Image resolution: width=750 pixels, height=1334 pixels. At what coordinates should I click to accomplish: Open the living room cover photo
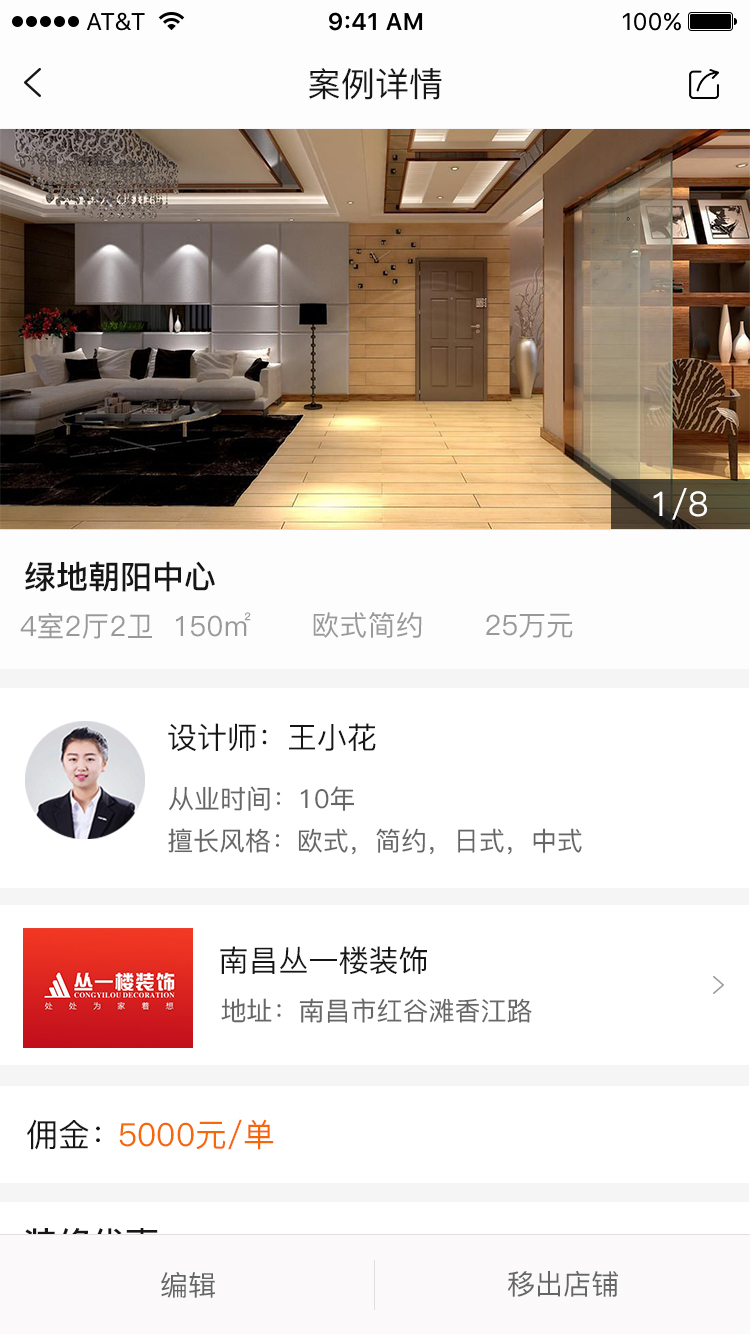point(375,328)
